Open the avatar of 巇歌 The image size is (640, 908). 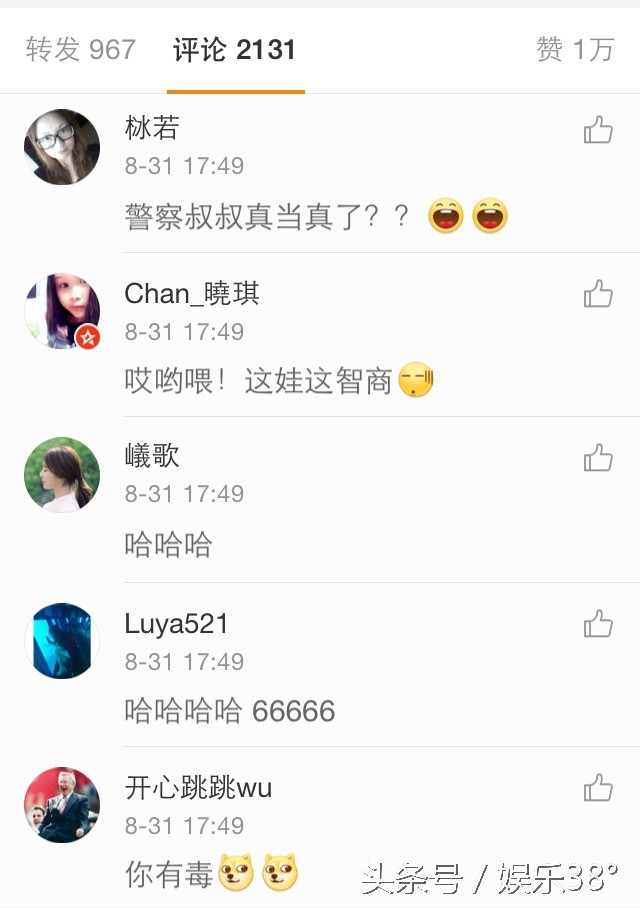(62, 475)
